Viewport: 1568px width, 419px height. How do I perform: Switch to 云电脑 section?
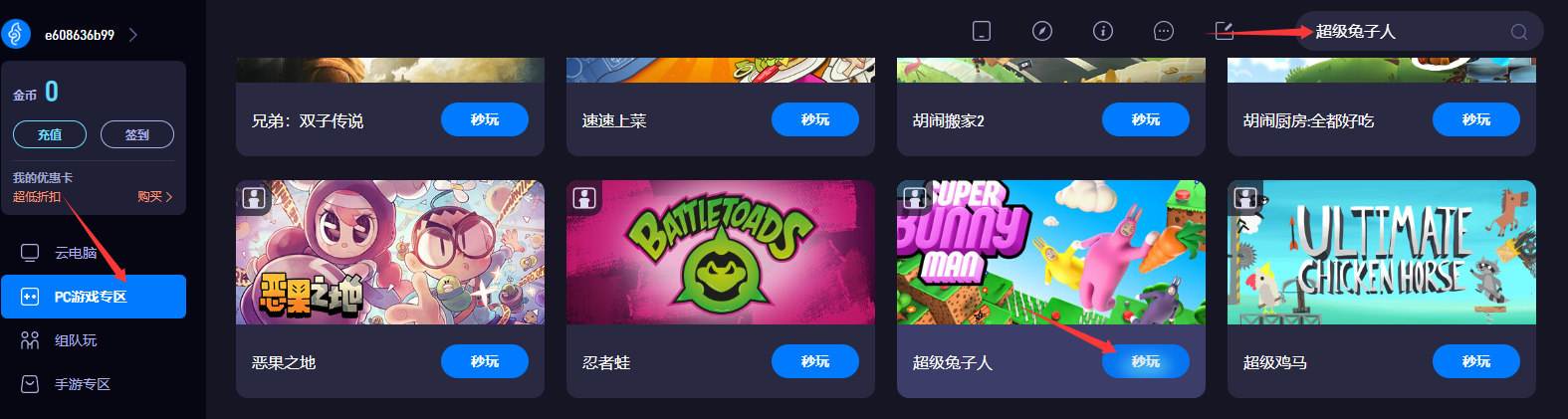coord(75,253)
